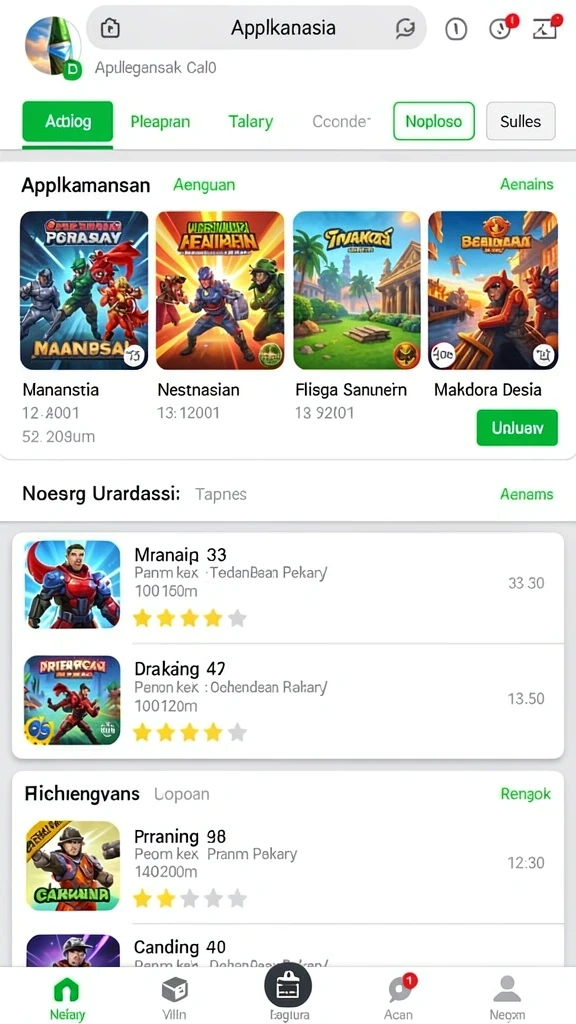
Task: Open the Neqxm profile tab
Action: click(x=507, y=998)
